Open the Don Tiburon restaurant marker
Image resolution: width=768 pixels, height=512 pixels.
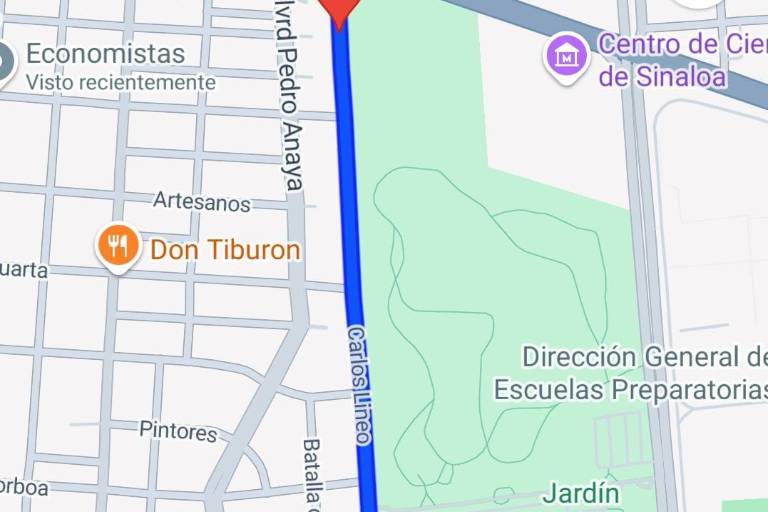click(118, 246)
